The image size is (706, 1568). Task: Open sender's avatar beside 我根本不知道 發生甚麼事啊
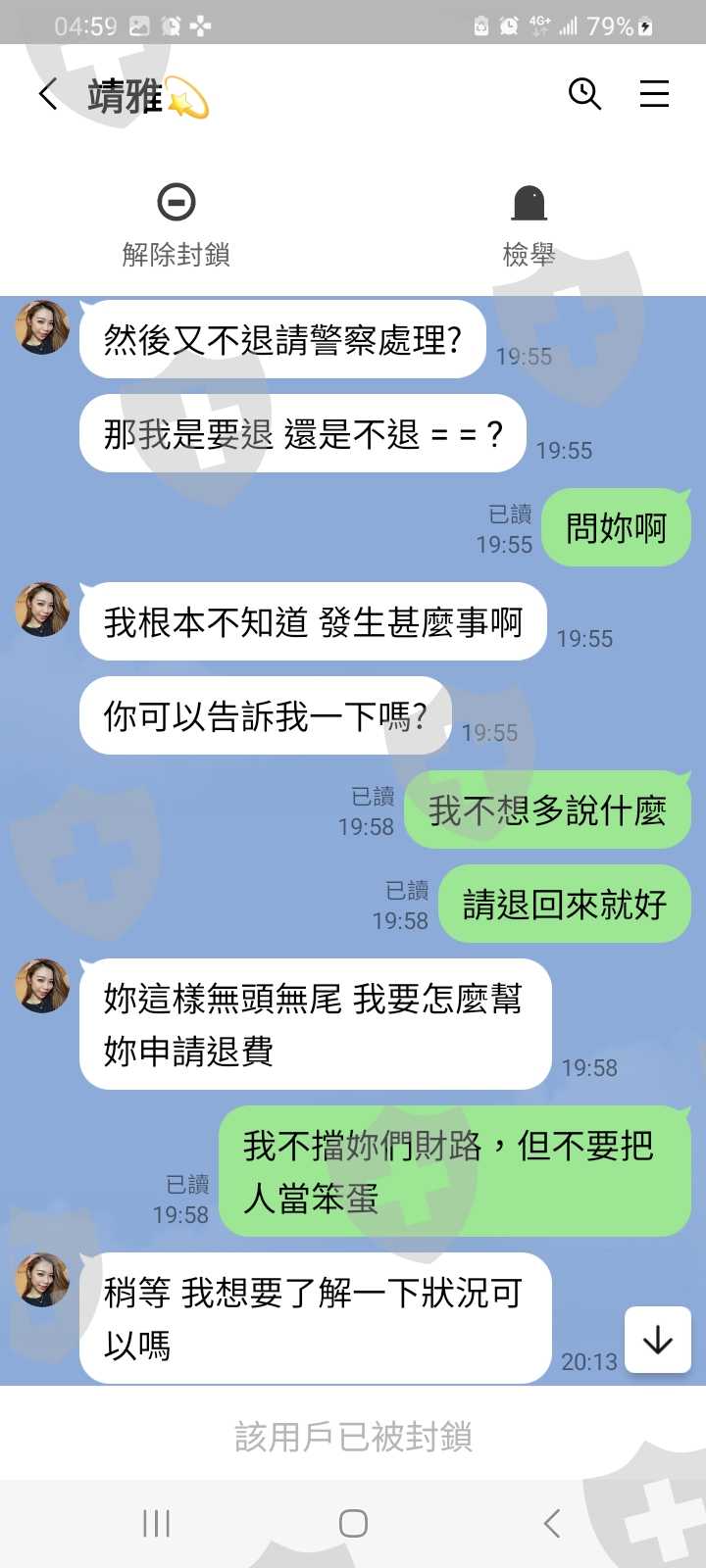(42, 610)
